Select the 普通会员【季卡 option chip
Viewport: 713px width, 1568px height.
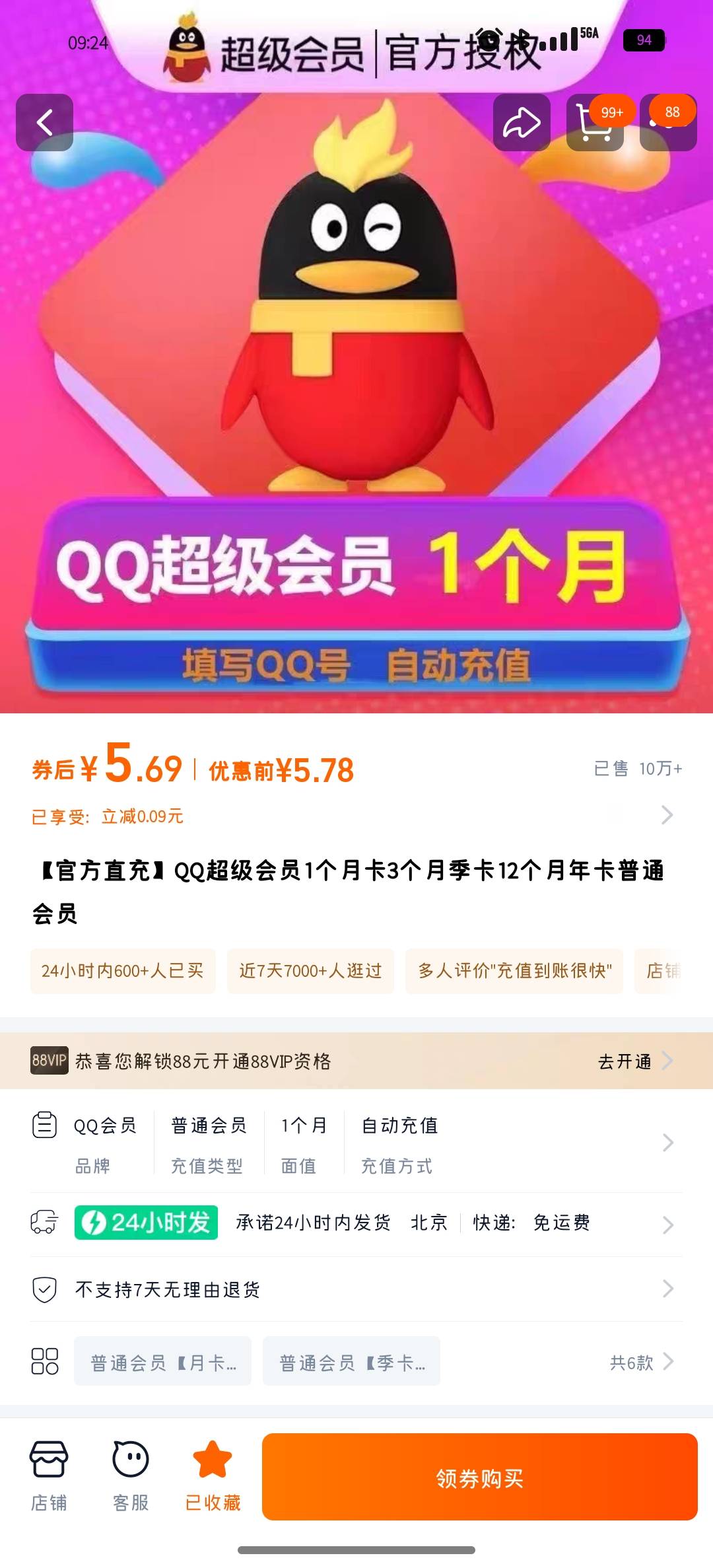tap(351, 1362)
